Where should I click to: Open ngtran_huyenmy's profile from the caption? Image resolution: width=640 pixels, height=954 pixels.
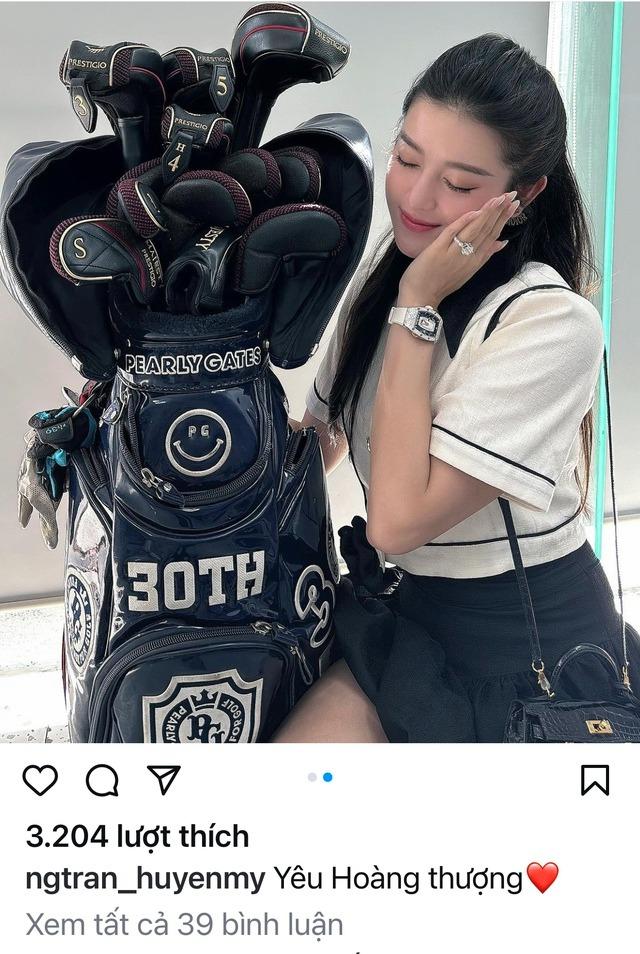tap(145, 879)
